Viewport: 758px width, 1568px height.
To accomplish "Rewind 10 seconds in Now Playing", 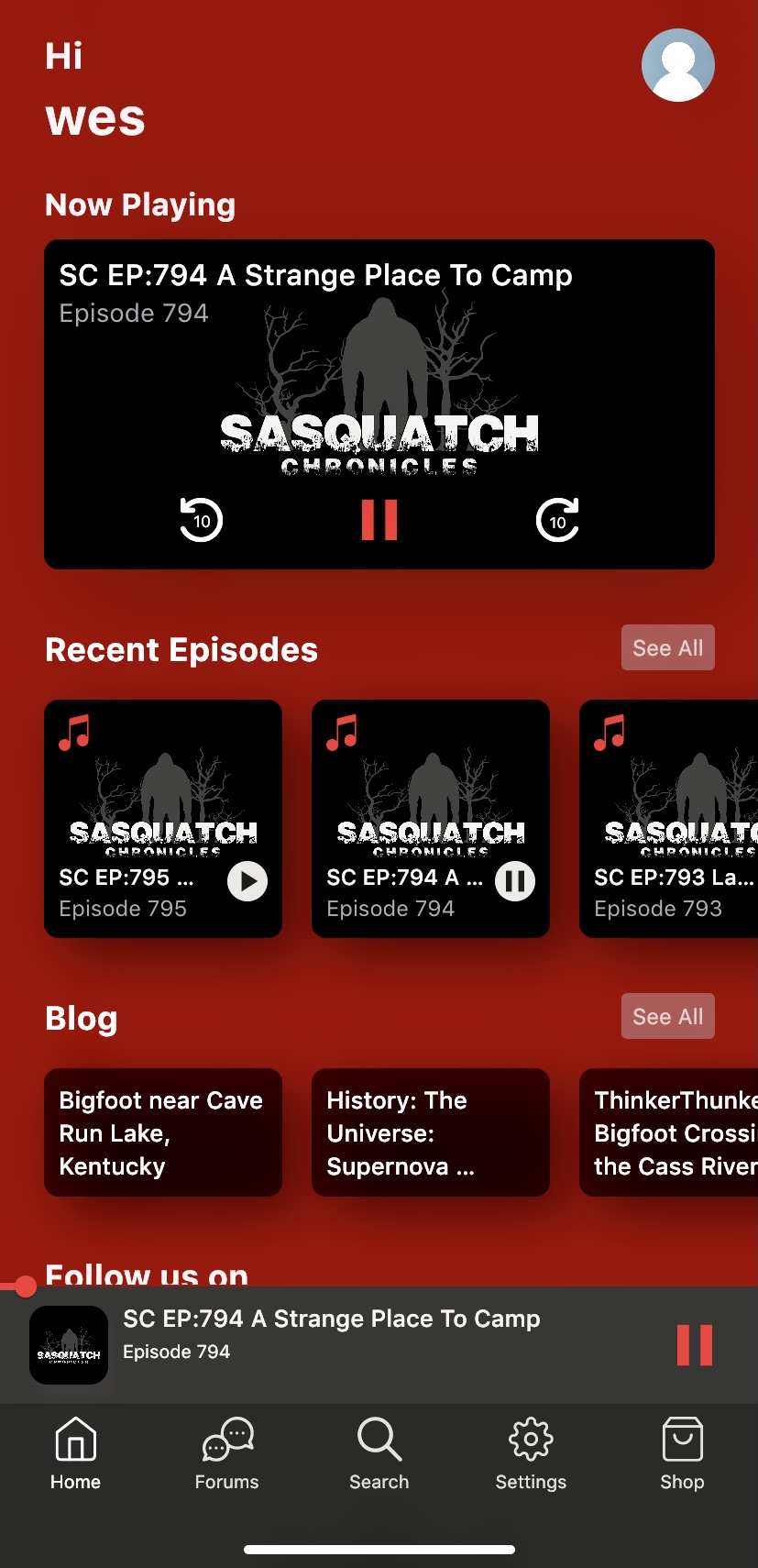I will (x=201, y=520).
